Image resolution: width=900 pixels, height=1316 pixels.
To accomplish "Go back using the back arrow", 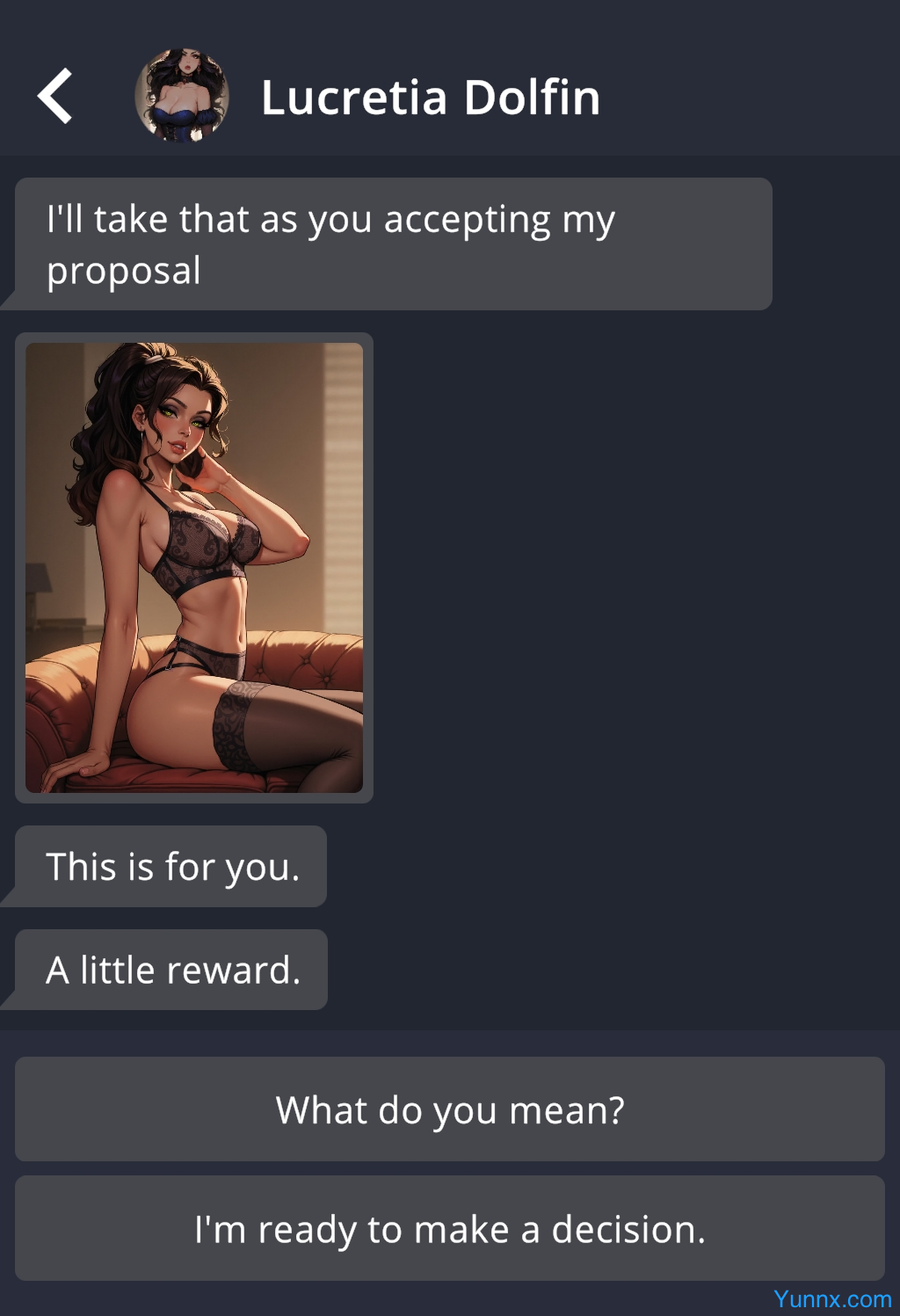I will click(54, 96).
